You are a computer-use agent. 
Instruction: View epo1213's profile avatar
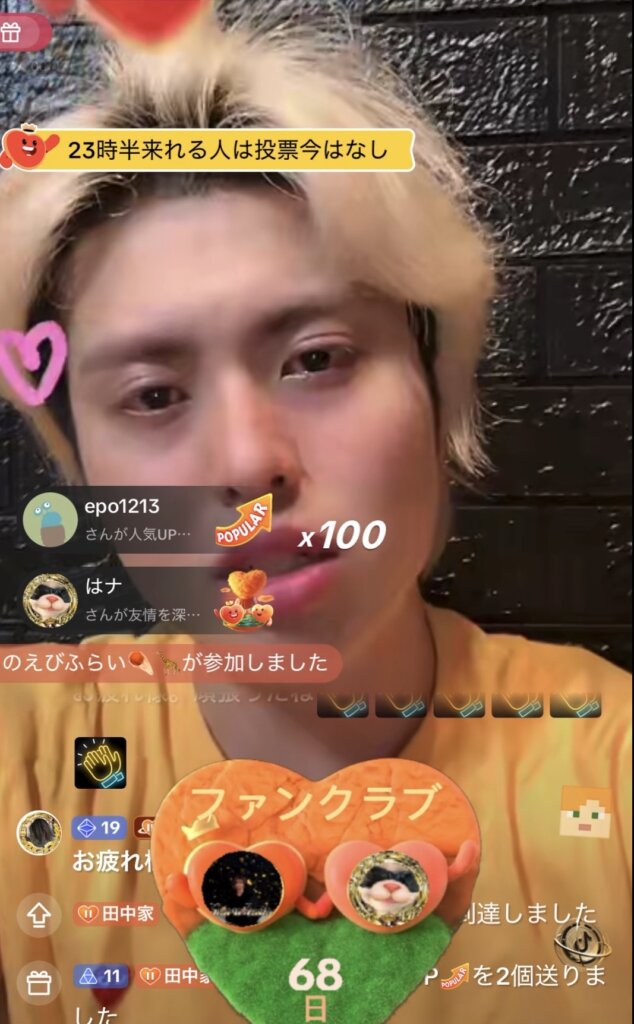50,520
